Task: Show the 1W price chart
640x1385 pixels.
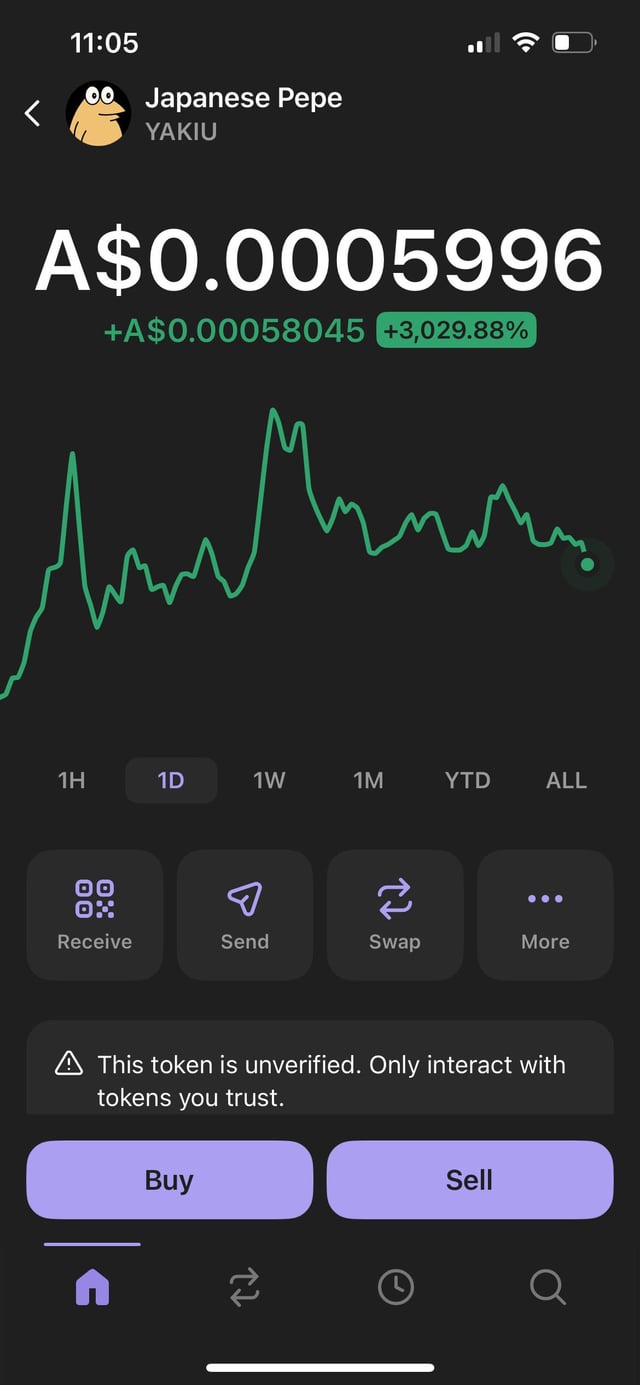Action: point(269,780)
